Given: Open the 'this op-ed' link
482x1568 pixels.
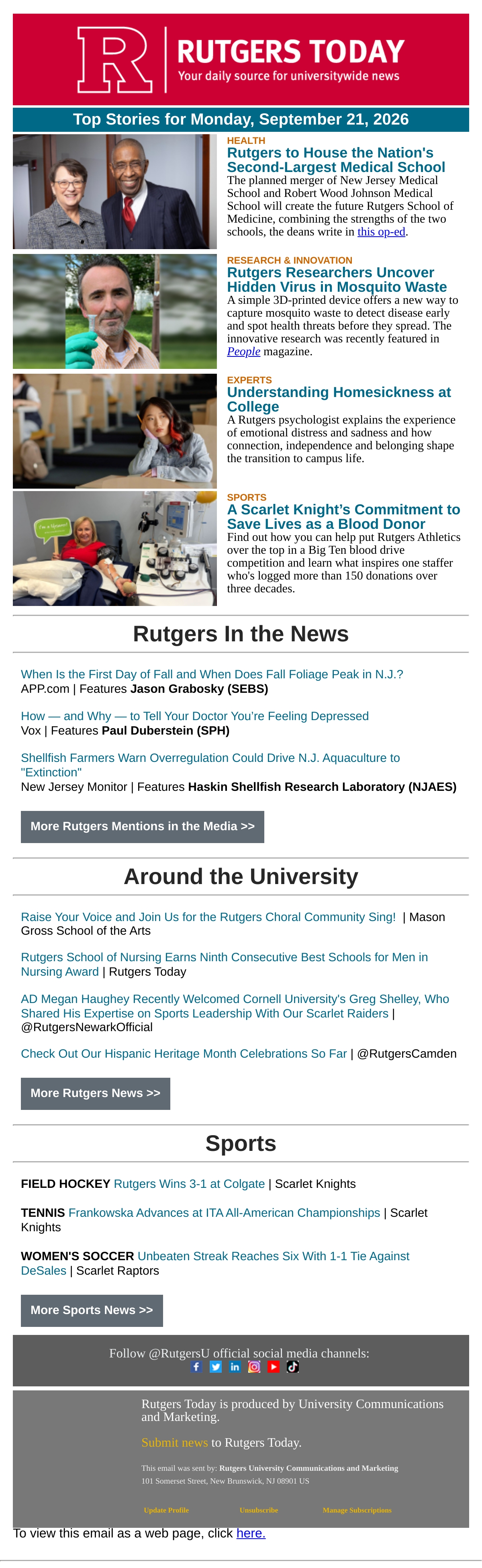Looking at the screenshot, I should click(x=381, y=232).
